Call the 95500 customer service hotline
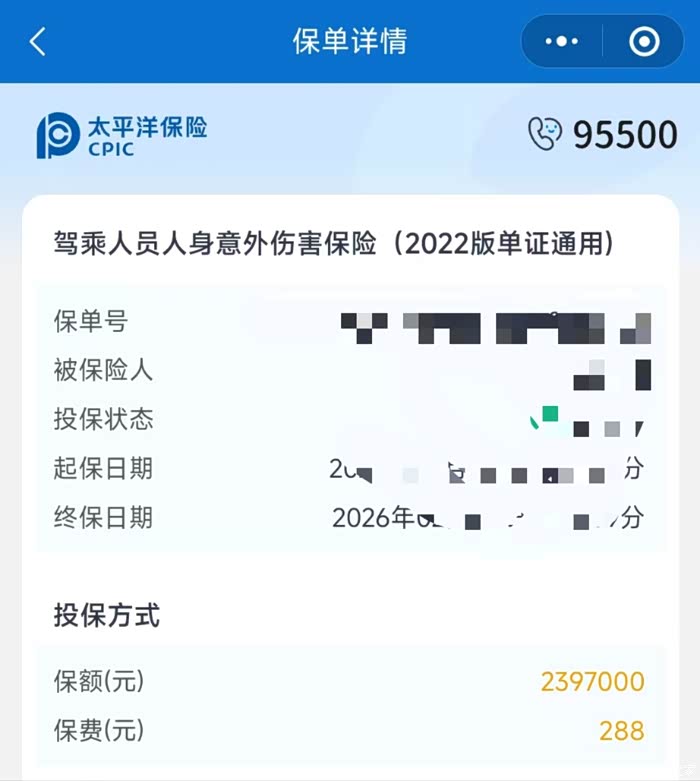Viewport: 700px width, 781px height. pos(603,134)
